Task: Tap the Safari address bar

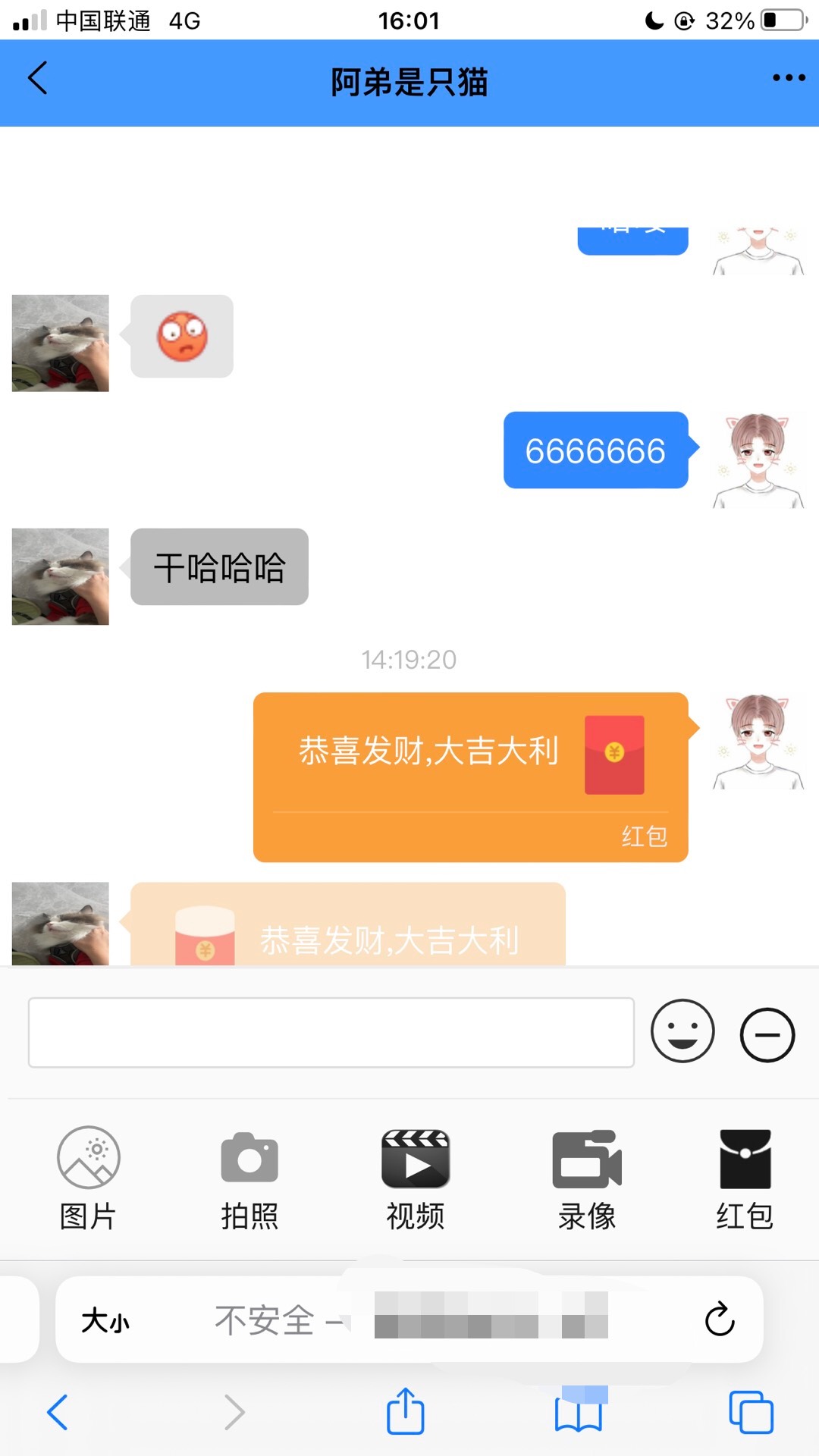Action: pyautogui.click(x=425, y=1320)
